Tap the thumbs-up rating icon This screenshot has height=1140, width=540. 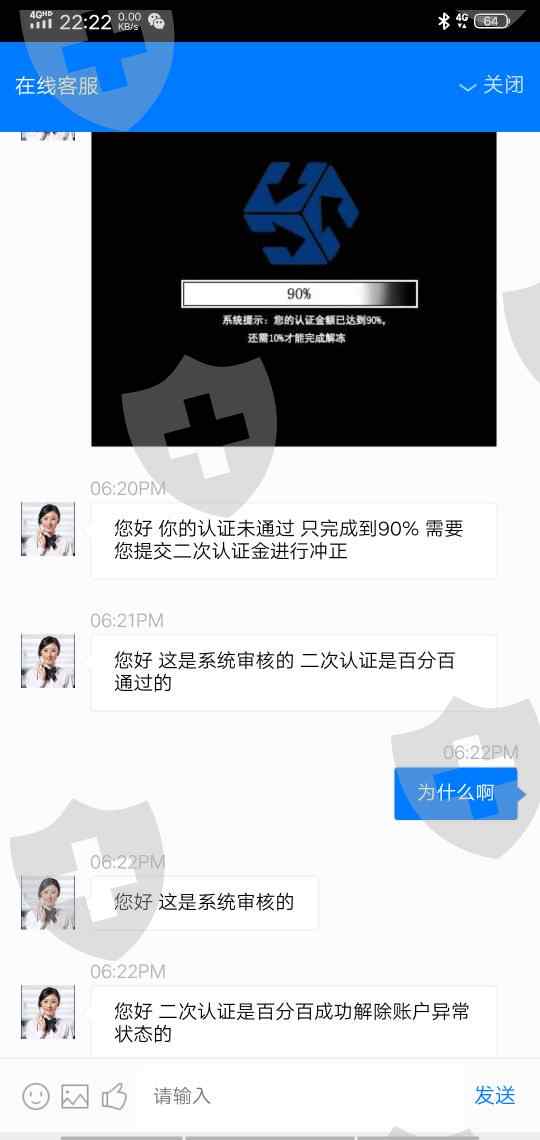(x=114, y=1096)
